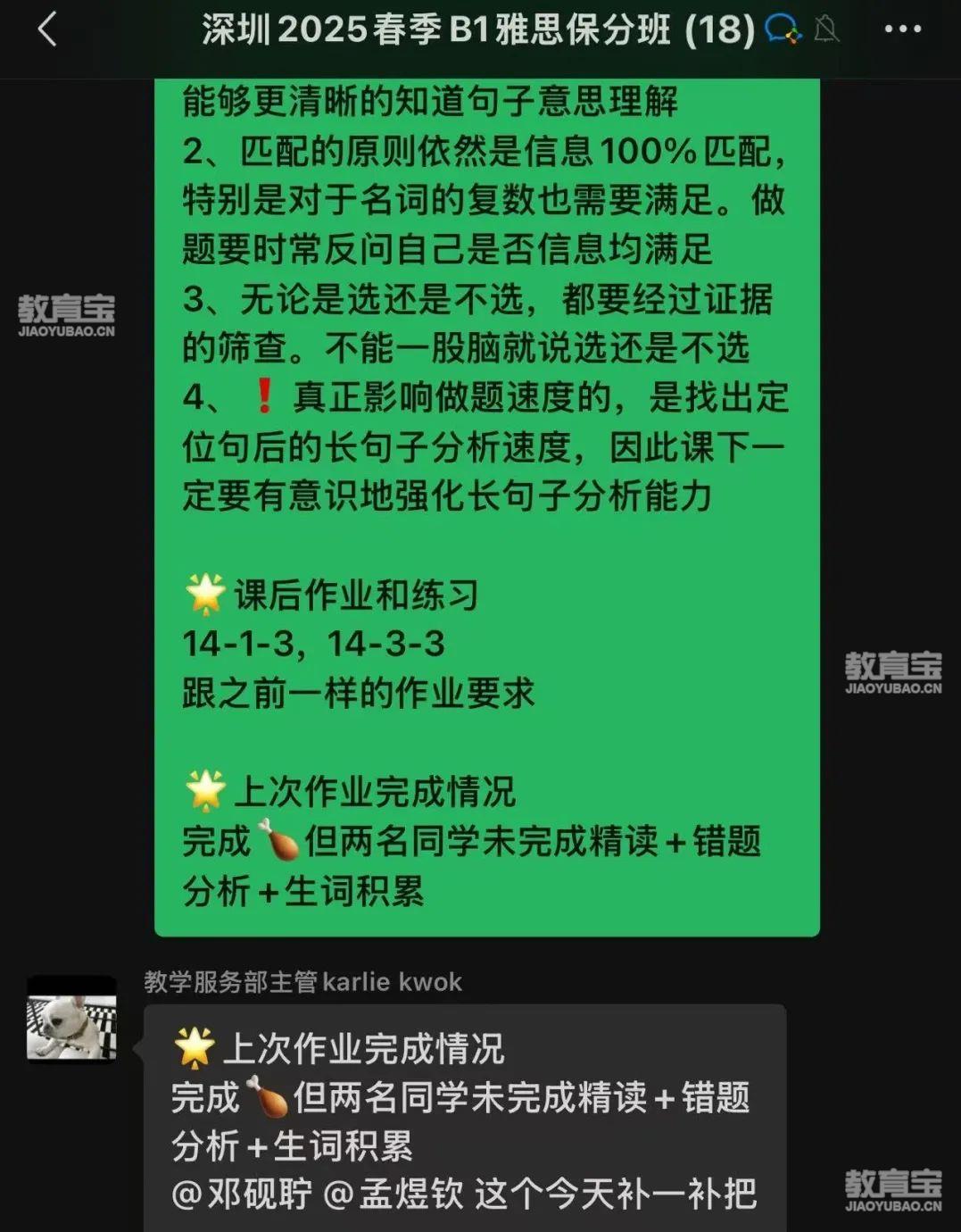Go back to the chat list
The image size is (961, 1232).
pyautogui.click(x=48, y=30)
